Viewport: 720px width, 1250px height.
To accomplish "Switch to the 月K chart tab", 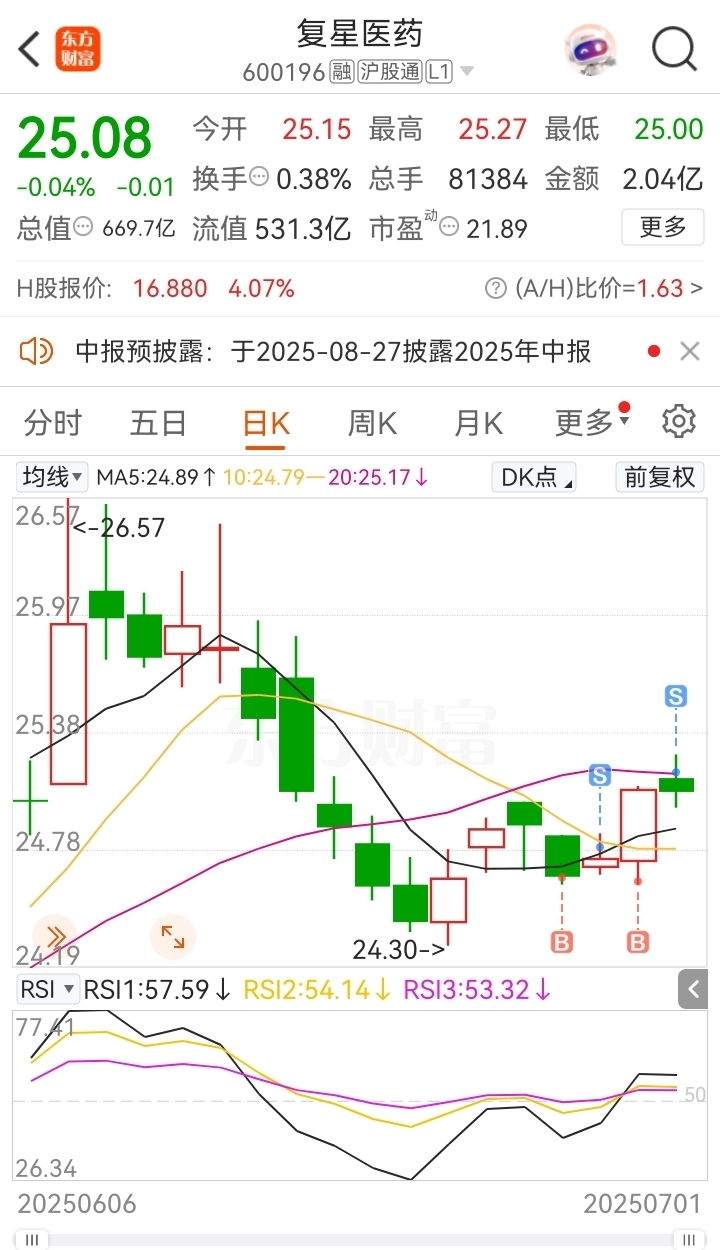I will coord(478,423).
